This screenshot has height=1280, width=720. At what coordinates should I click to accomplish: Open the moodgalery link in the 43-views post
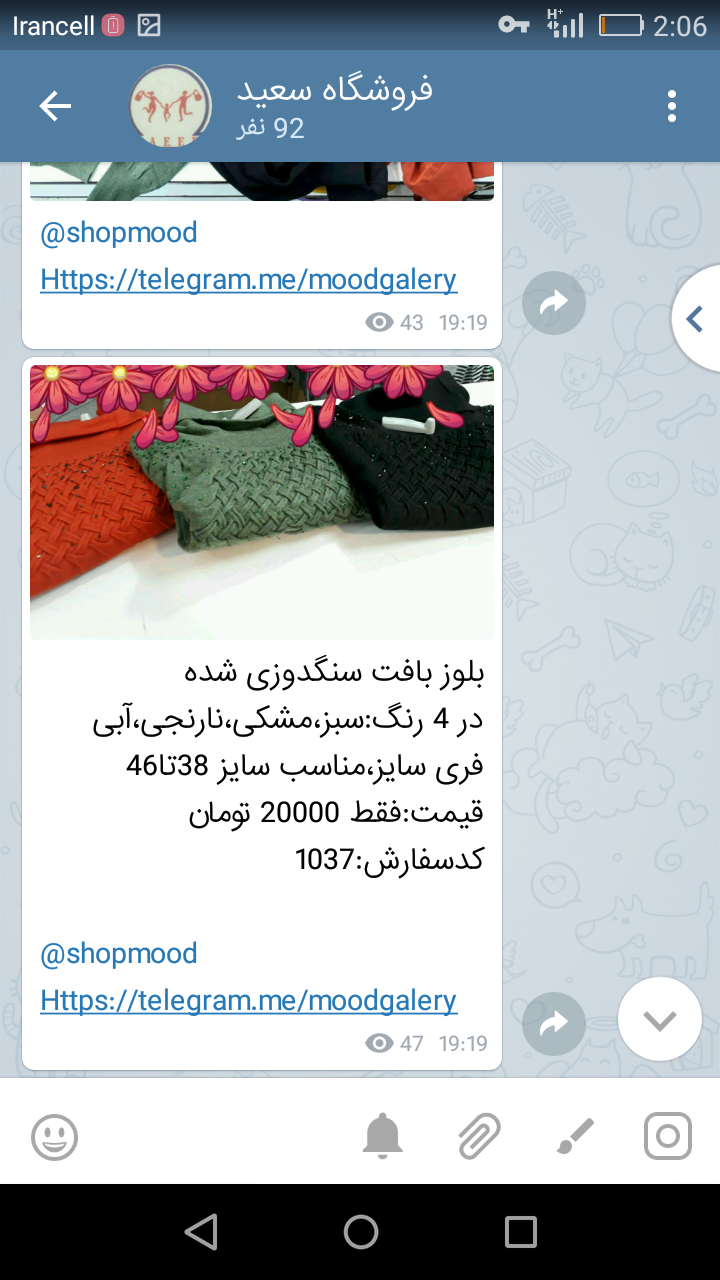click(x=249, y=279)
